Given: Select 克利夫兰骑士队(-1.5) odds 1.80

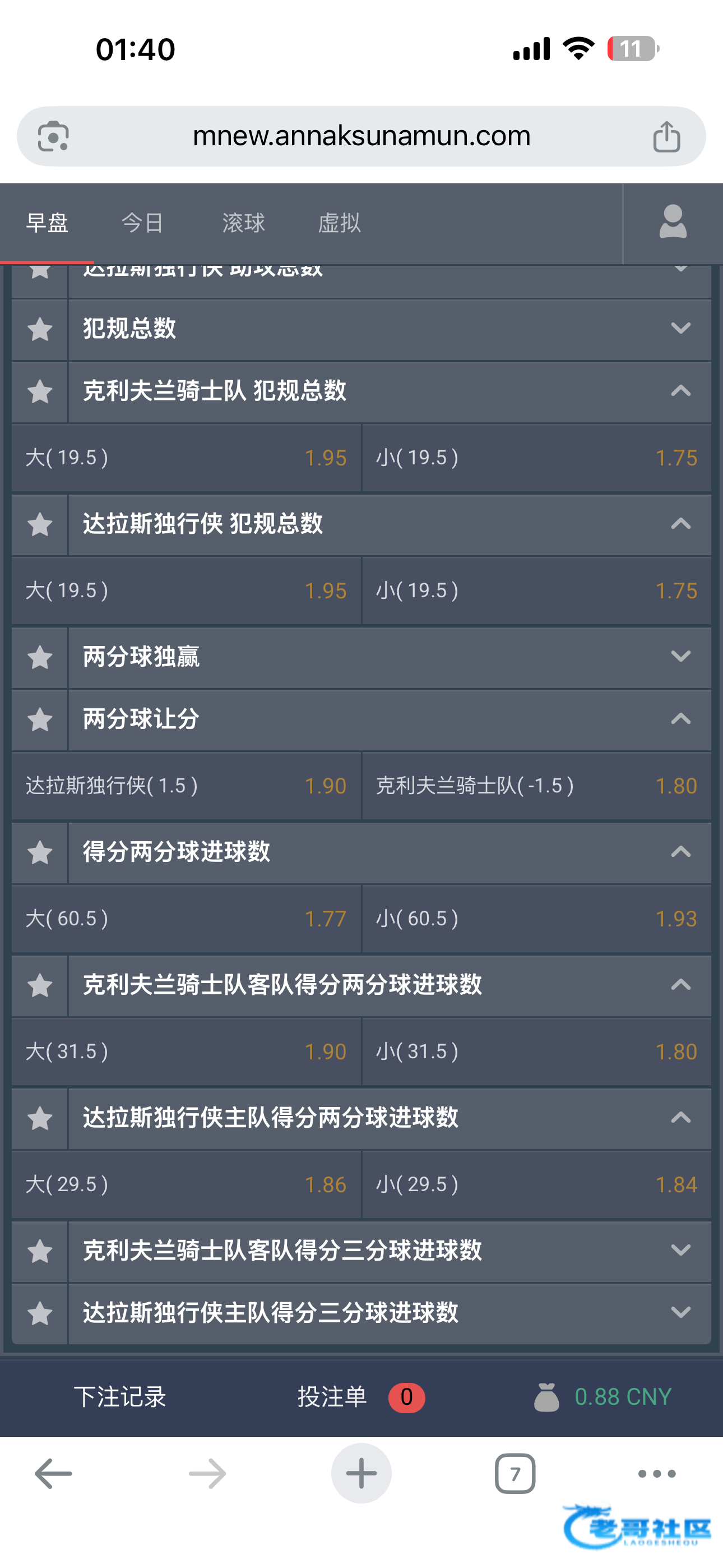Looking at the screenshot, I should click(x=536, y=786).
